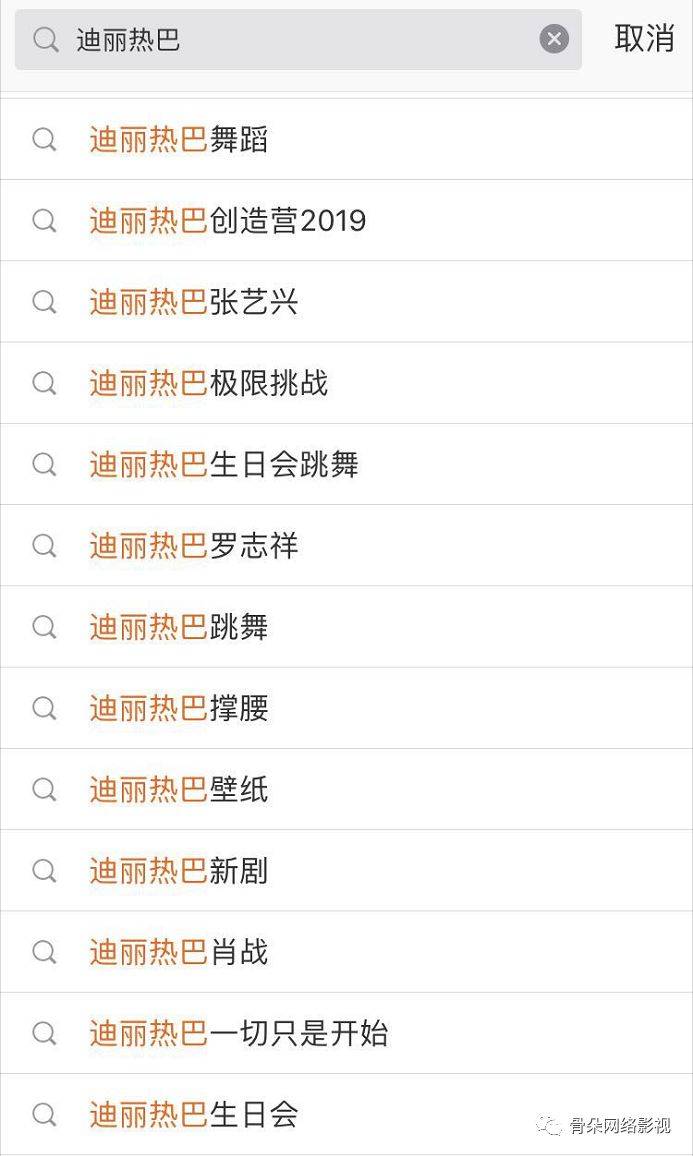Open suggestion 迪丽热巴跳舞
Image resolution: width=693 pixels, height=1156 pixels.
pyautogui.click(x=180, y=627)
